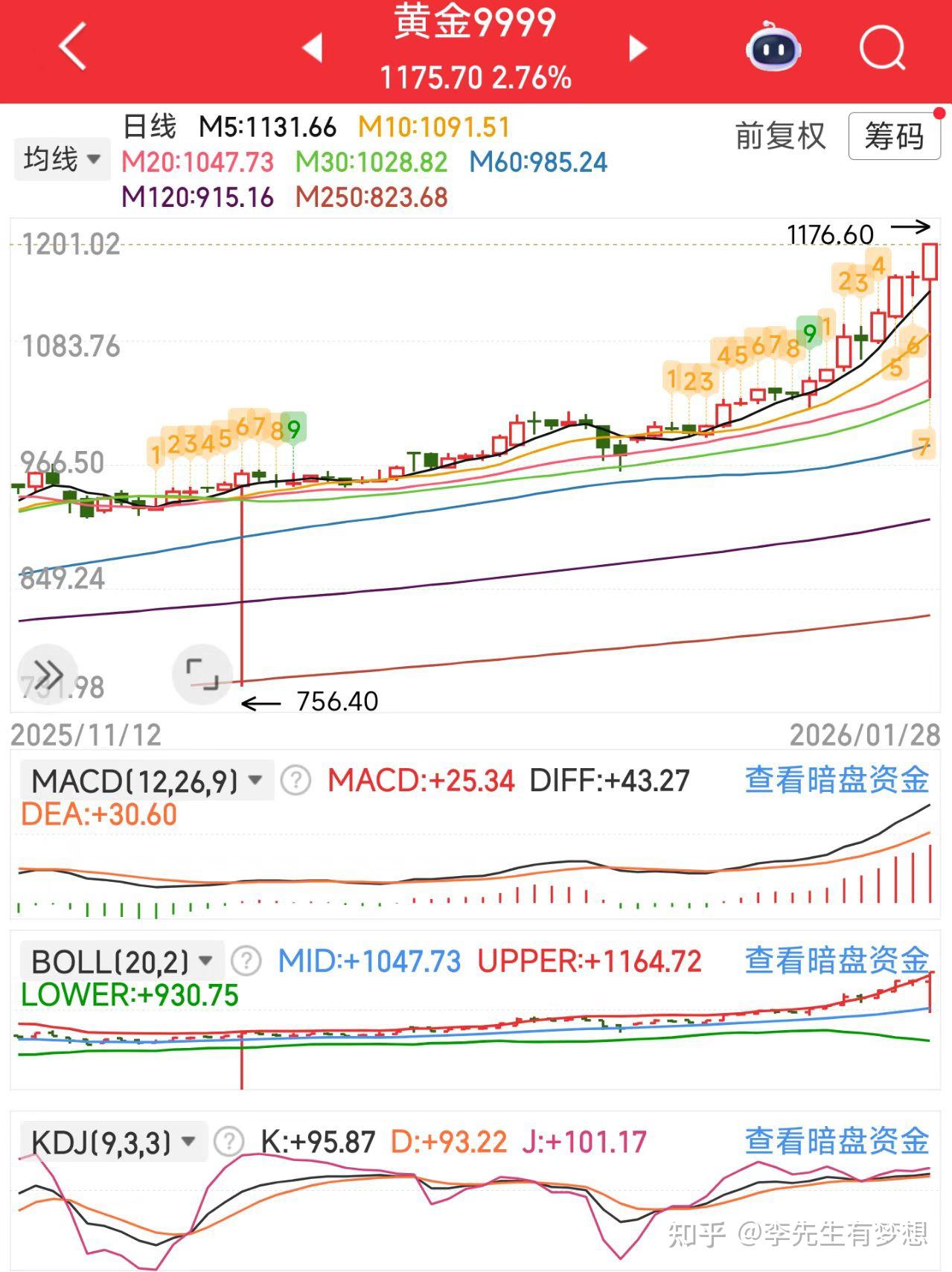952x1272 pixels.
Task: Open the fullscreen chart icon
Action: coord(202,672)
